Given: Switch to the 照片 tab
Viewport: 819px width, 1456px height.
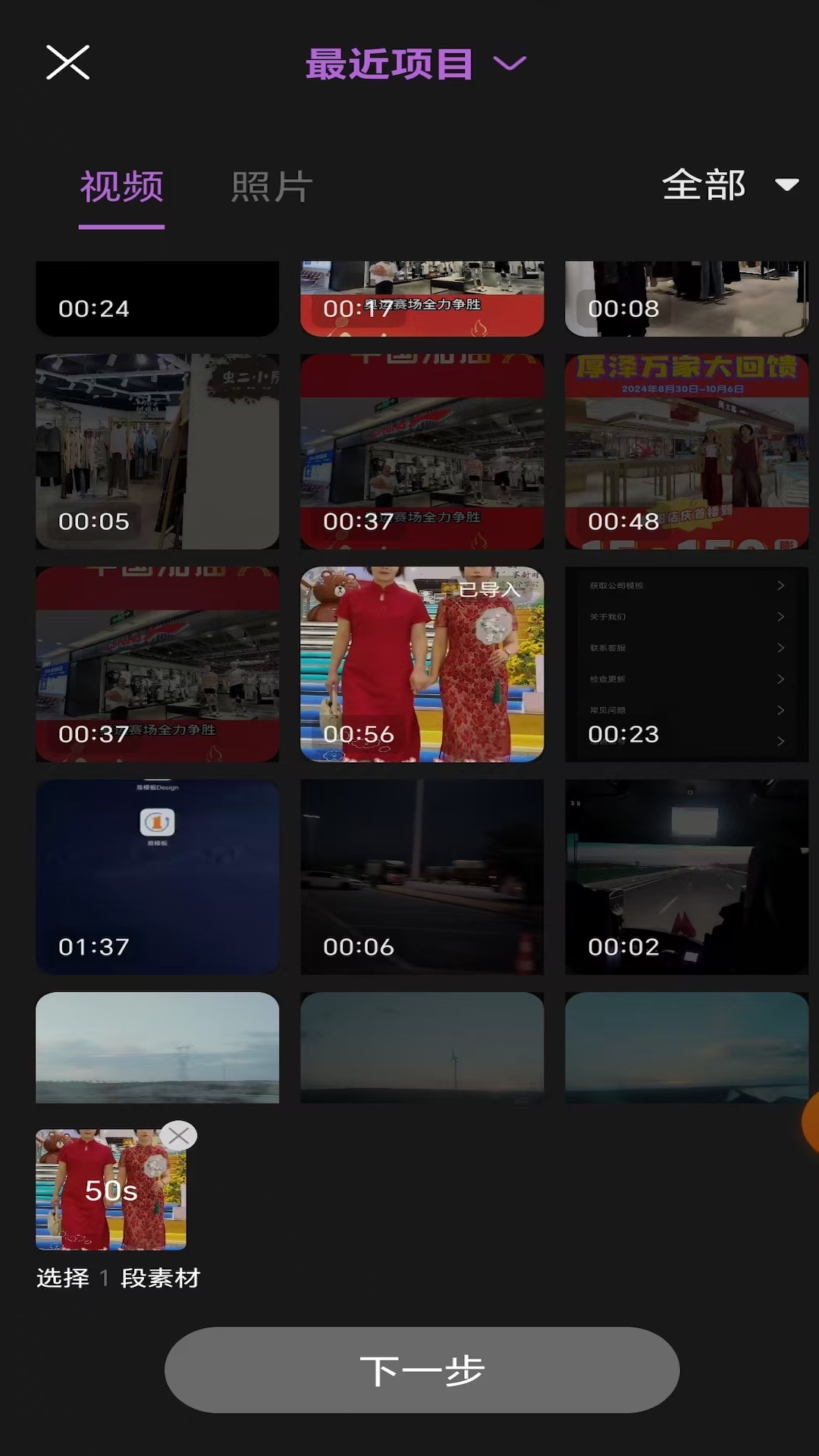Looking at the screenshot, I should (x=271, y=187).
